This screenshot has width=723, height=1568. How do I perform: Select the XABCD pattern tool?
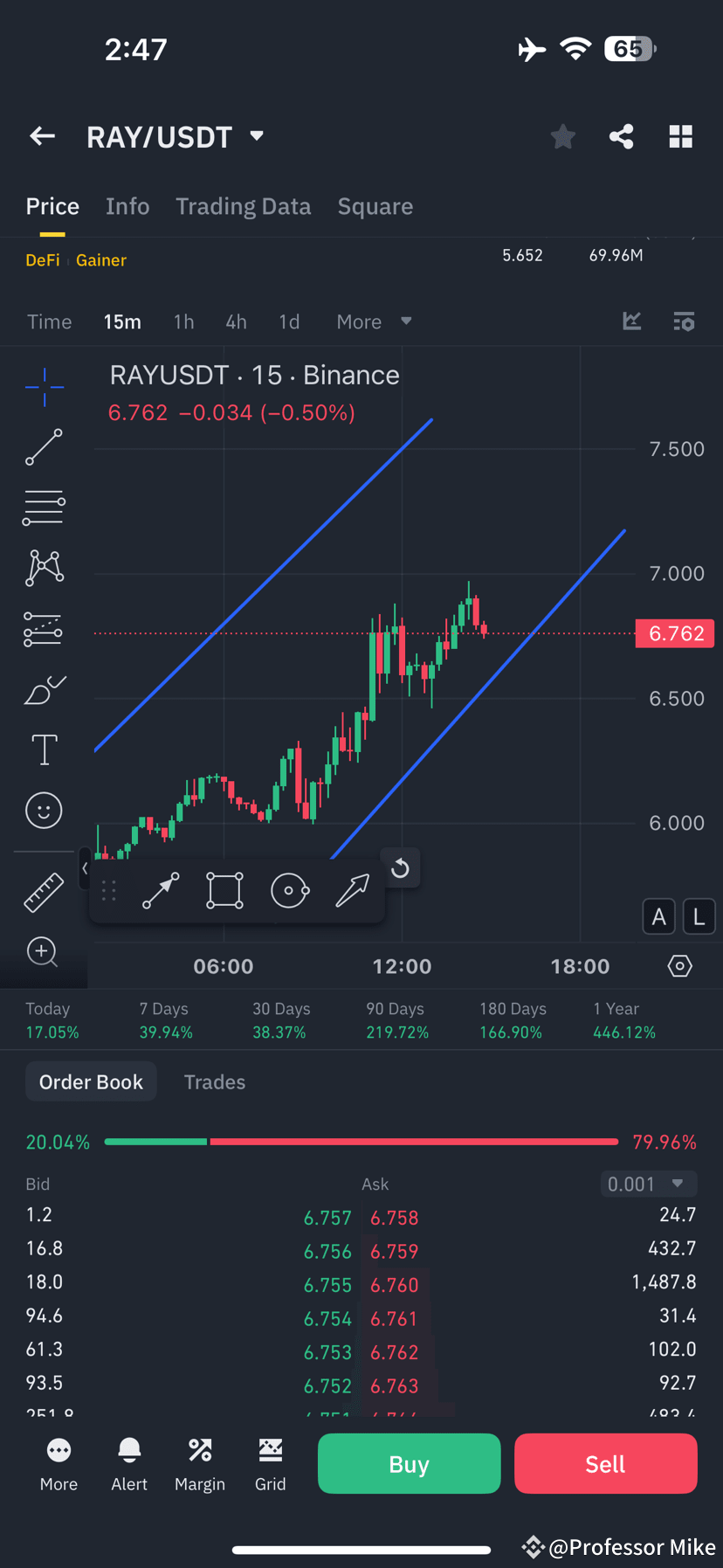click(44, 568)
